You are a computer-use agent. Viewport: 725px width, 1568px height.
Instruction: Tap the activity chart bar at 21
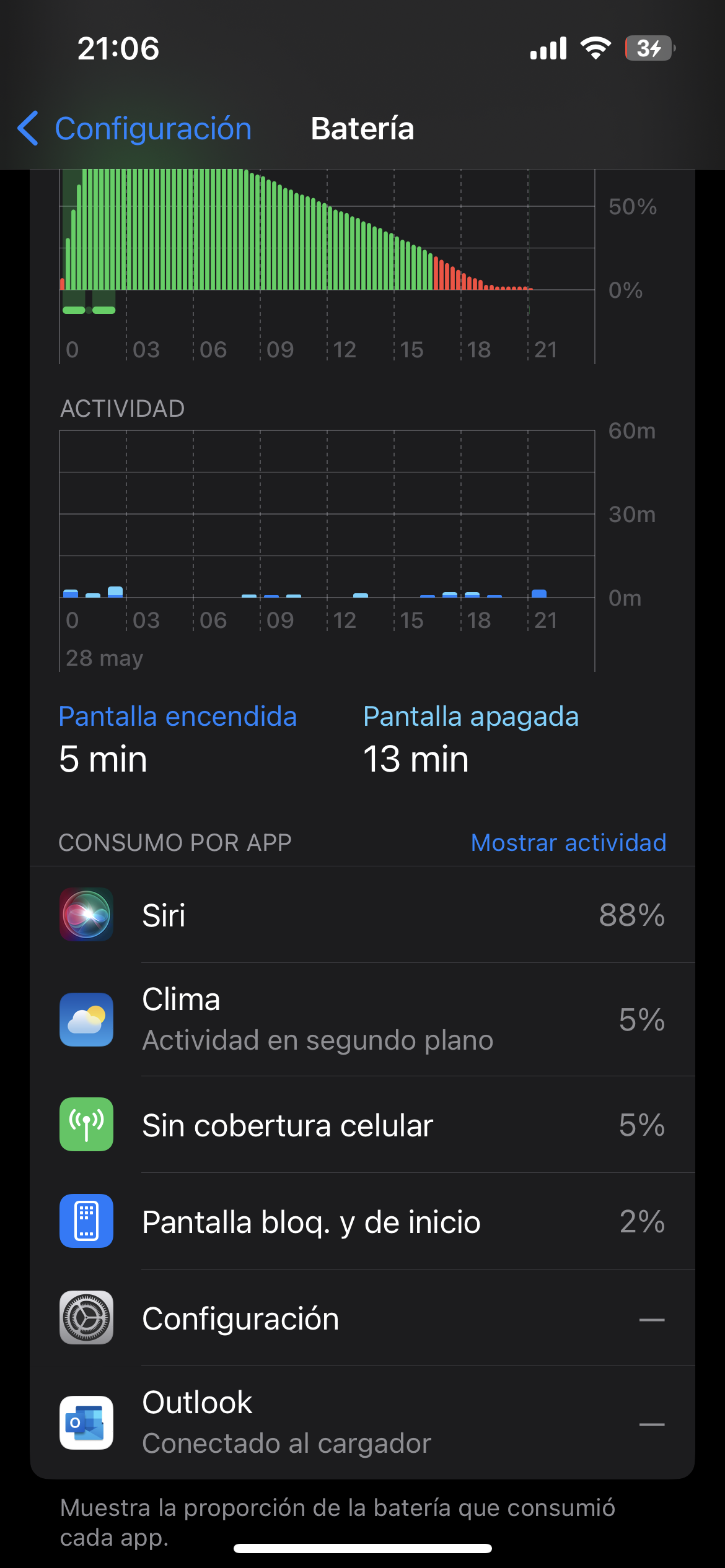pos(539,593)
